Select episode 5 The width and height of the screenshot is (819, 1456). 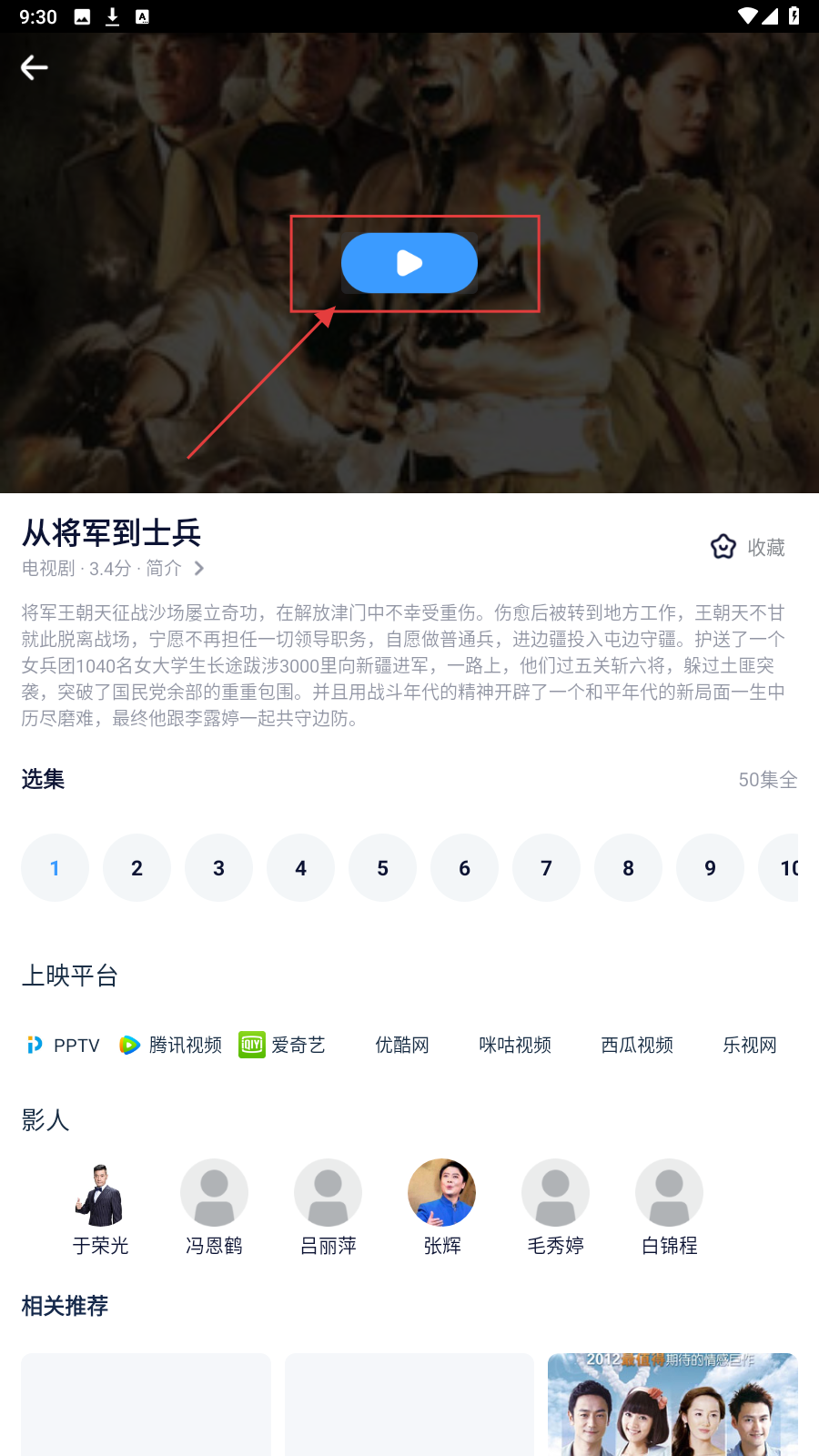point(382,868)
